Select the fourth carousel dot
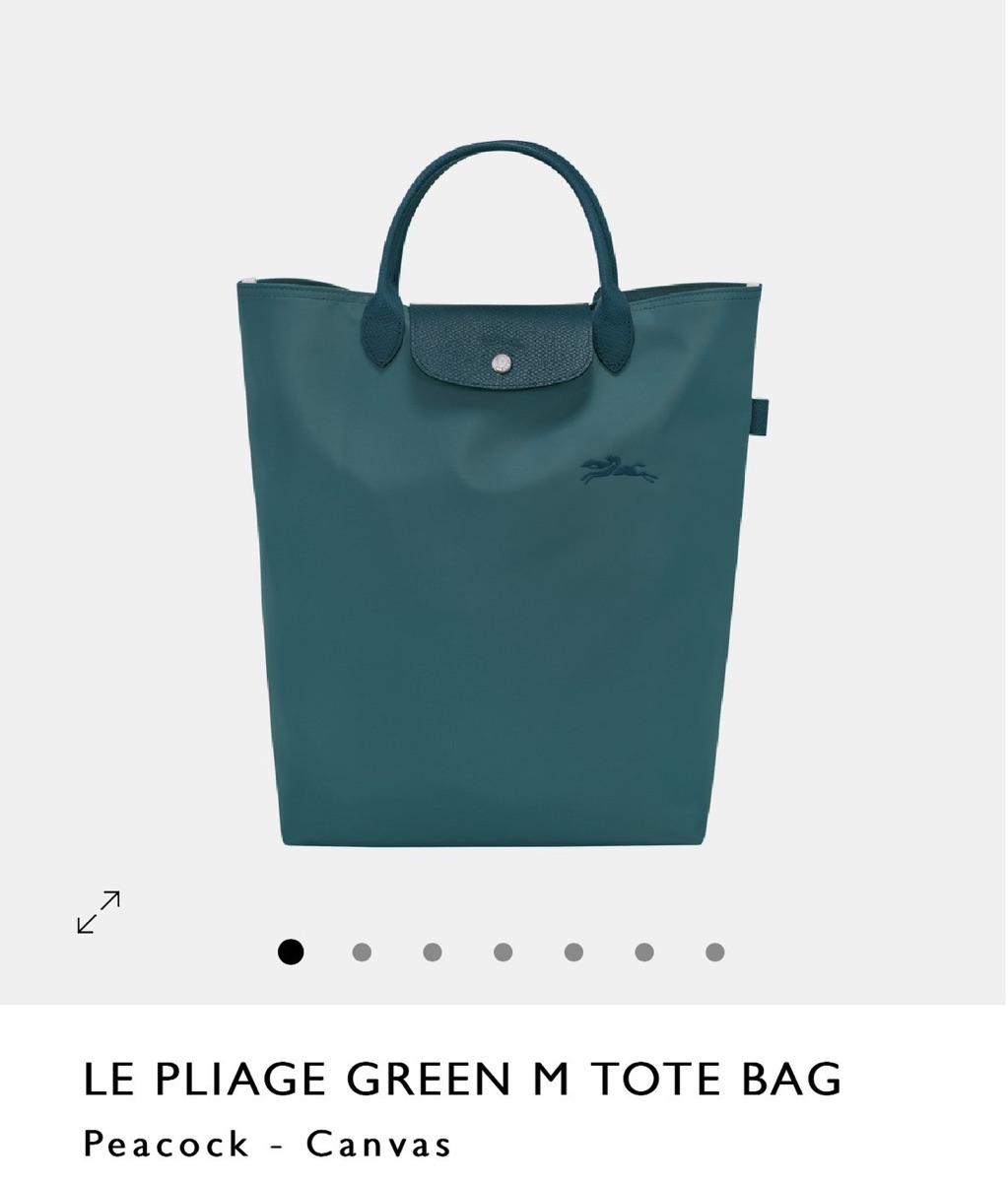This screenshot has height=1182, width=1008. [x=503, y=952]
